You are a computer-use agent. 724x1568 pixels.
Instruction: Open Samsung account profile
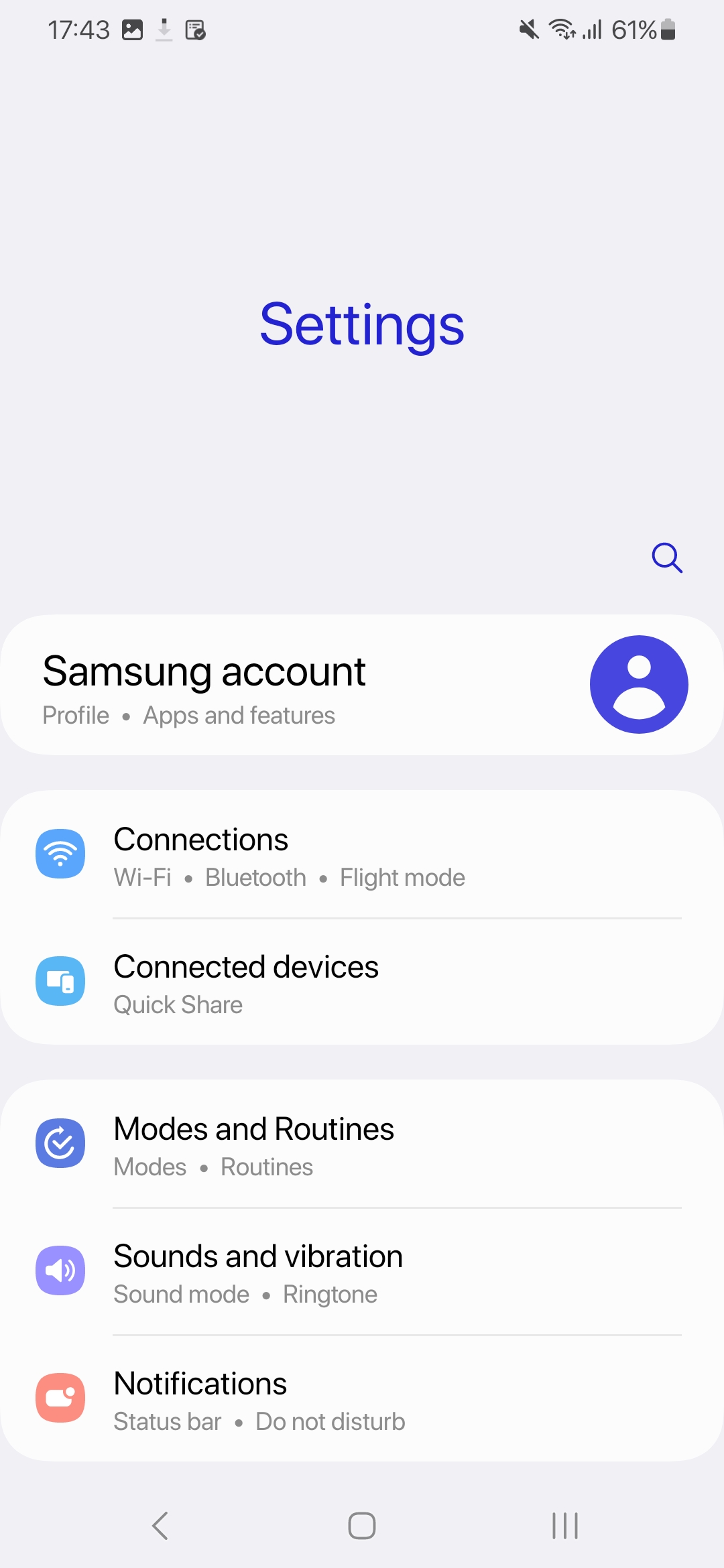tap(362, 685)
